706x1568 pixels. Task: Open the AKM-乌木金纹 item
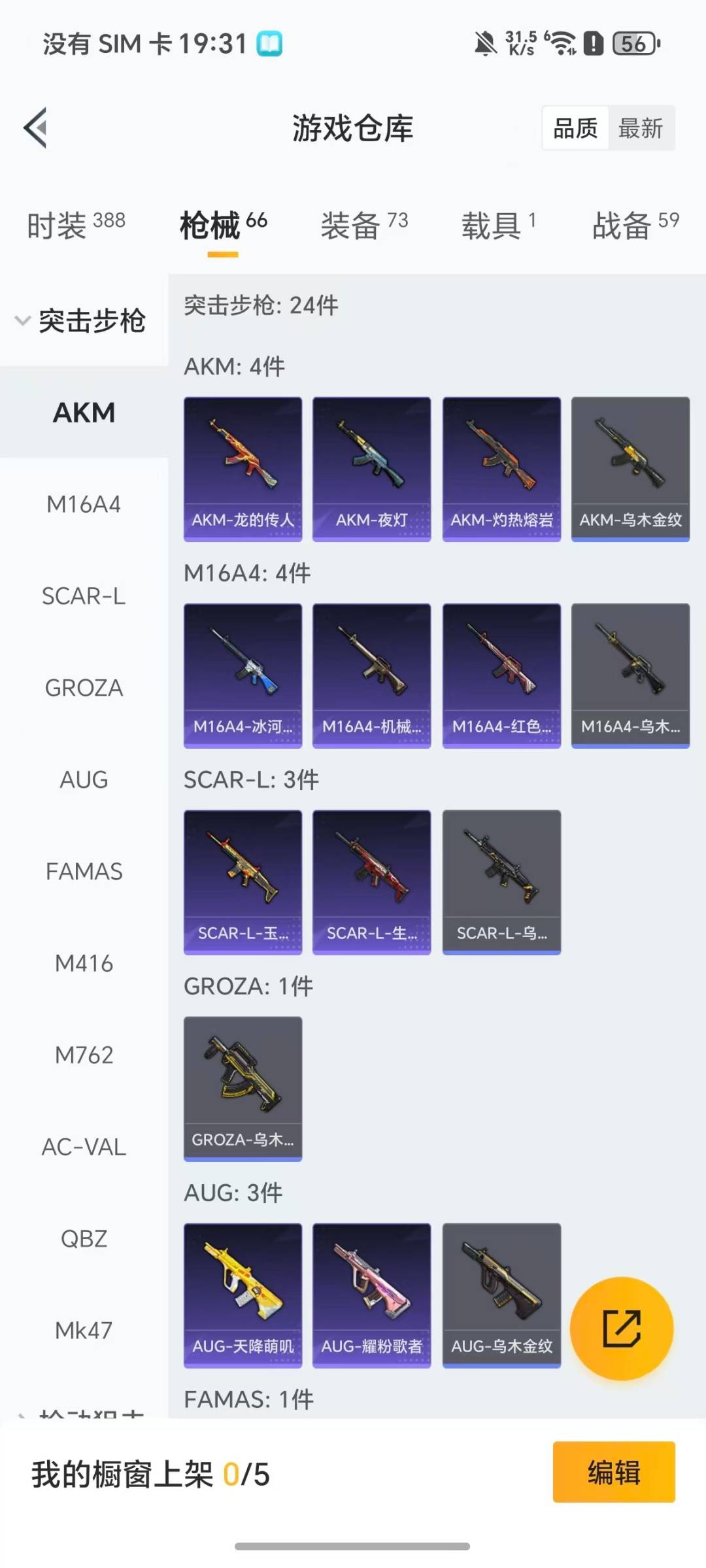pos(630,469)
